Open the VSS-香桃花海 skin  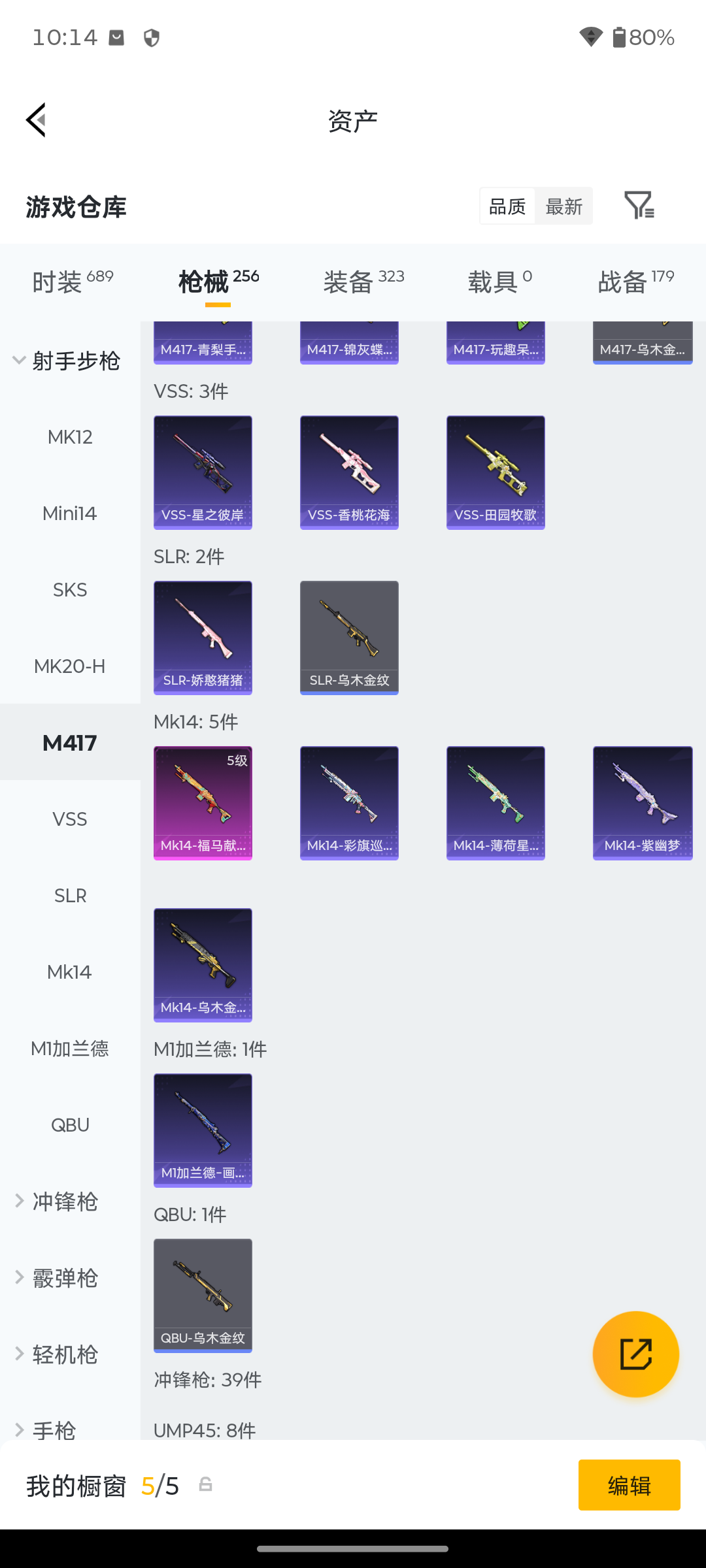pos(349,472)
